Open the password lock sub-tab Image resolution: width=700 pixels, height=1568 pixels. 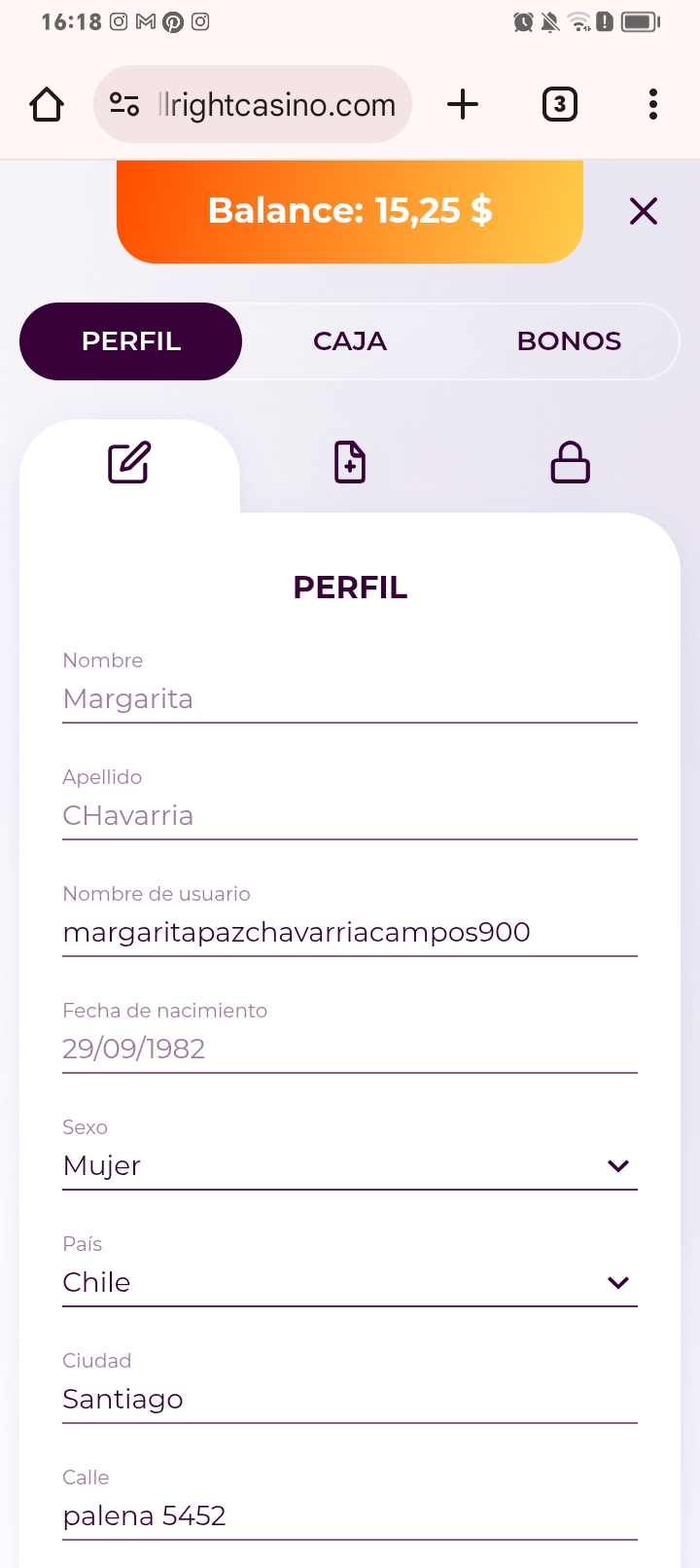570,463
